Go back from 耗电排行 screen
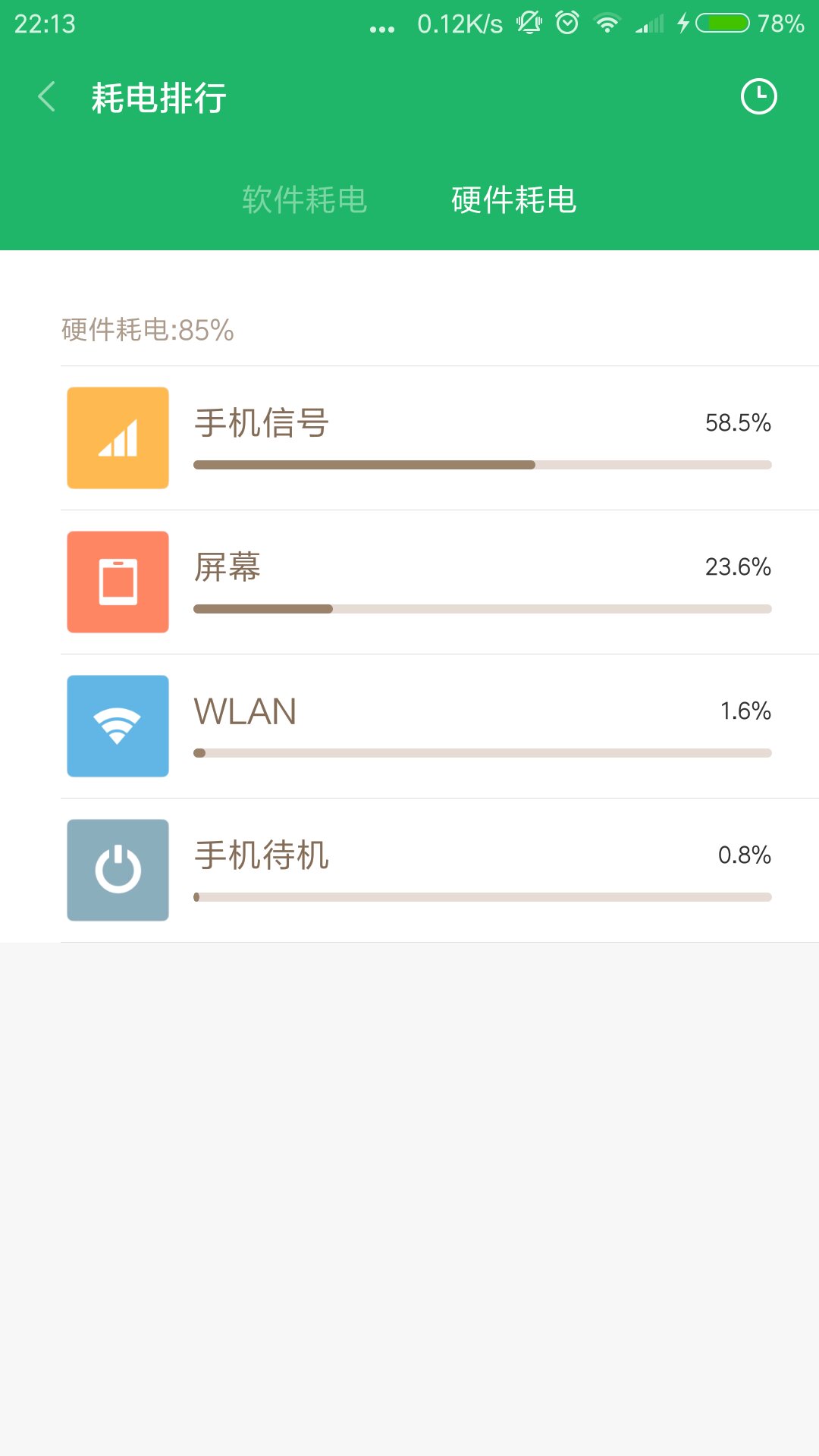This screenshot has height=1456, width=819. [47, 97]
